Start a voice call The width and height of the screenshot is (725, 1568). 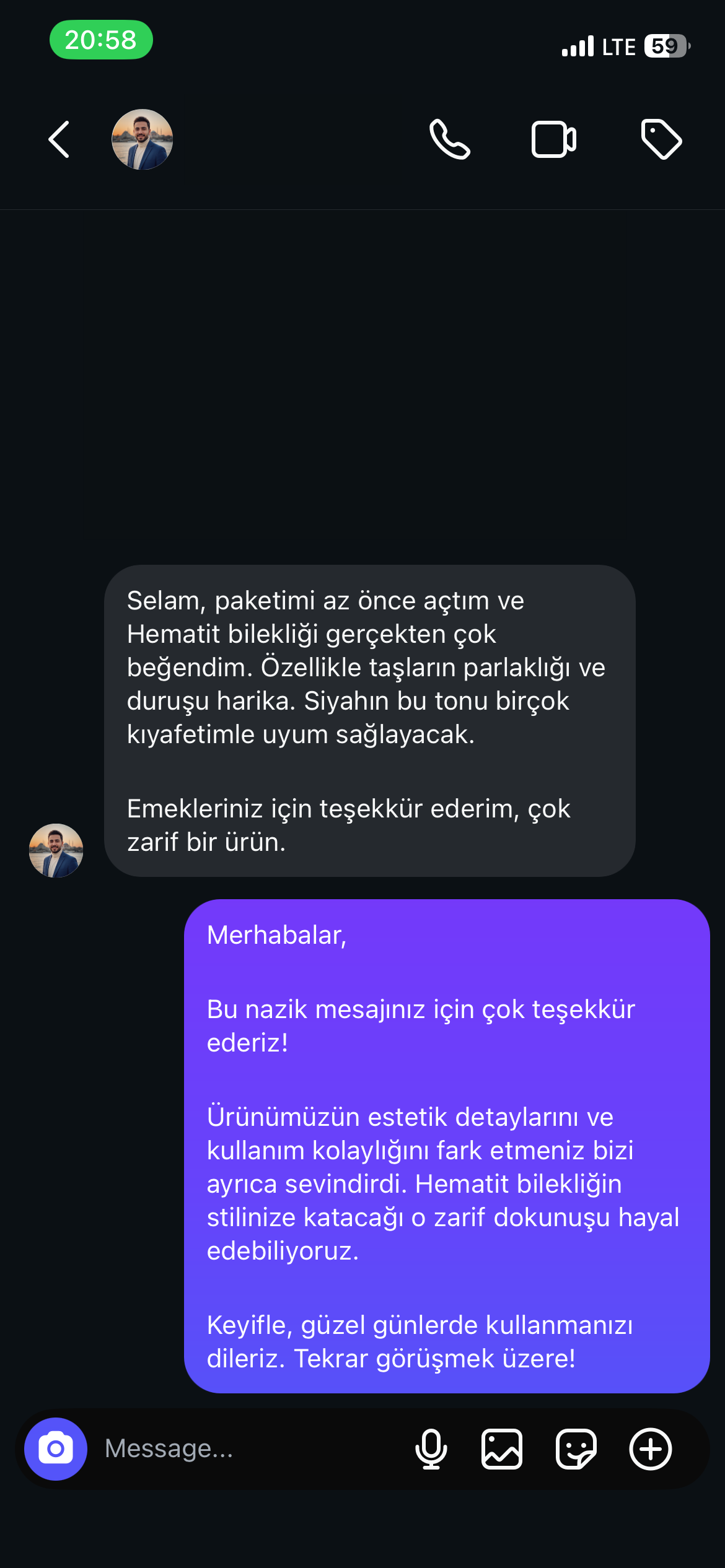click(x=450, y=139)
